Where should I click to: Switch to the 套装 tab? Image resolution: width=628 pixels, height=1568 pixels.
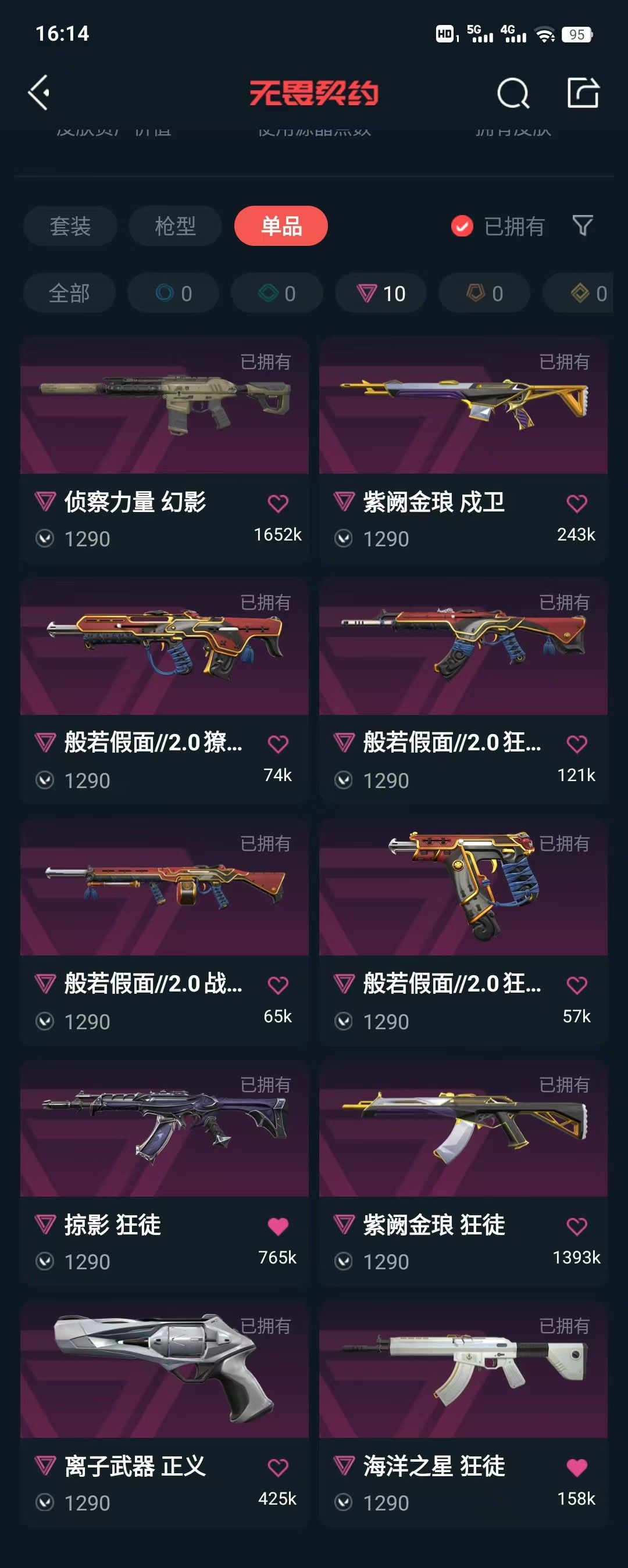(70, 226)
